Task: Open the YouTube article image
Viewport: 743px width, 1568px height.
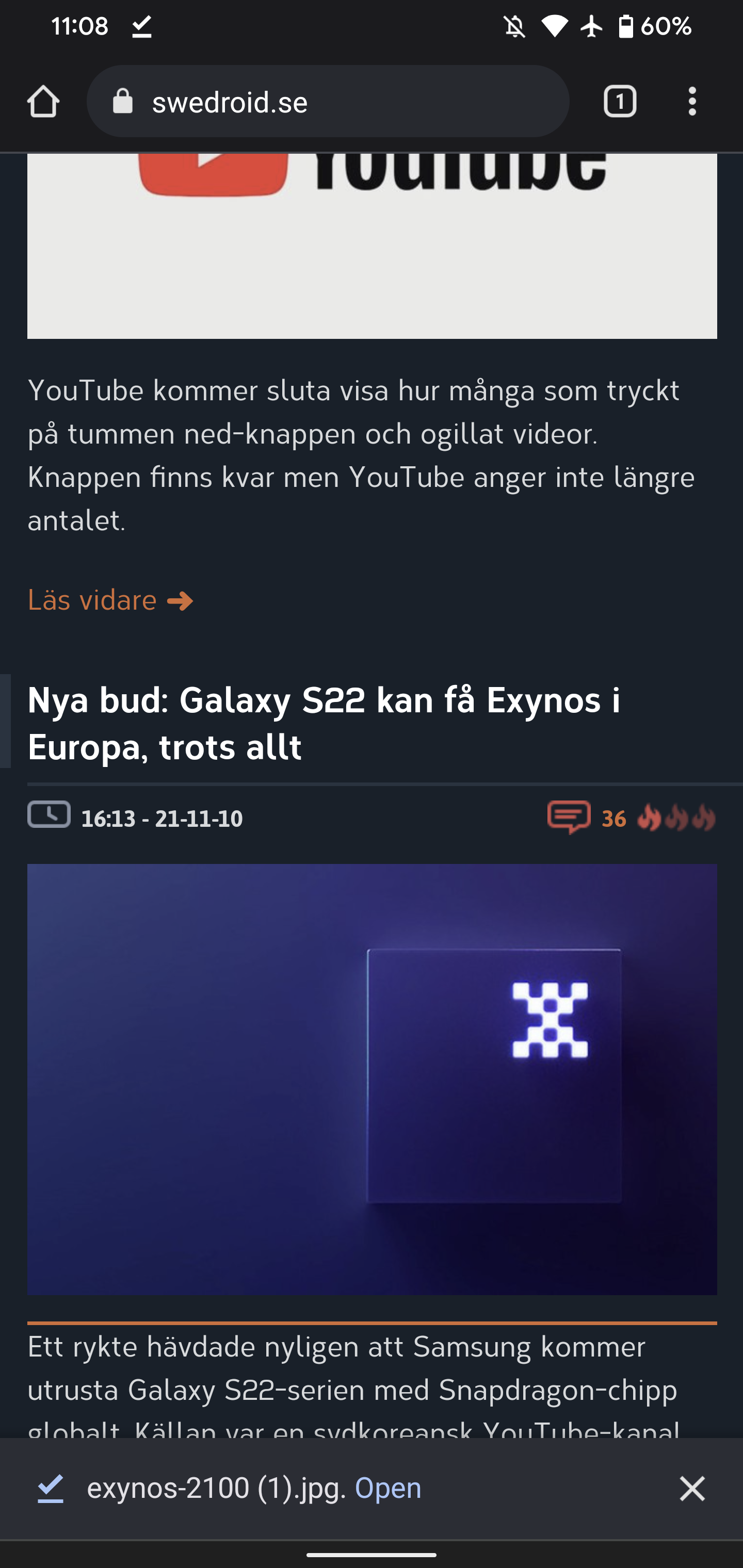Action: coord(372,246)
